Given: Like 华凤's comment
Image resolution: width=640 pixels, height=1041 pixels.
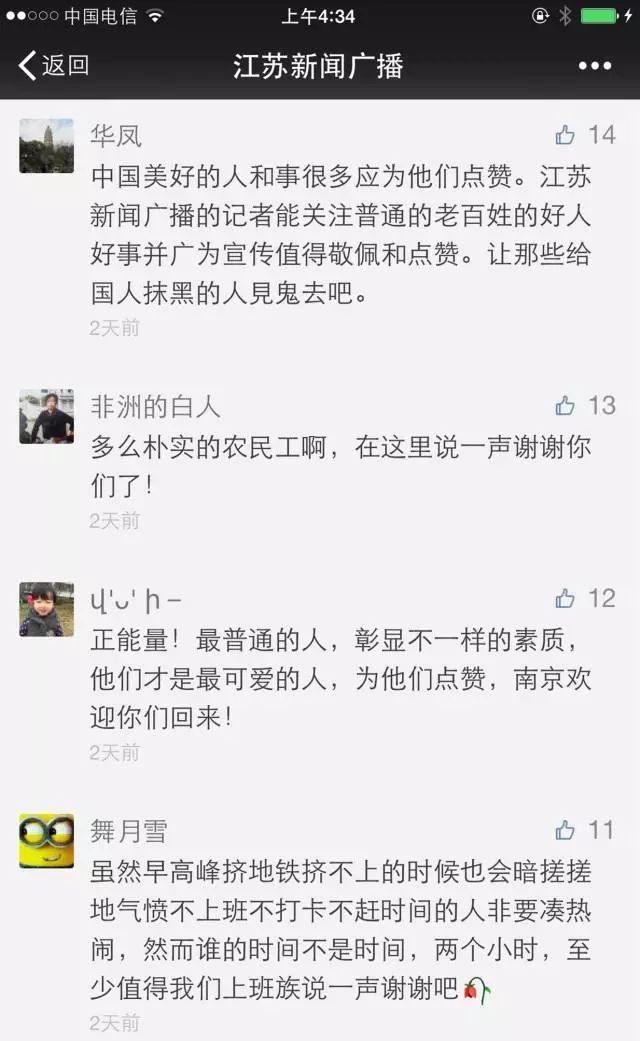Looking at the screenshot, I should tap(566, 135).
